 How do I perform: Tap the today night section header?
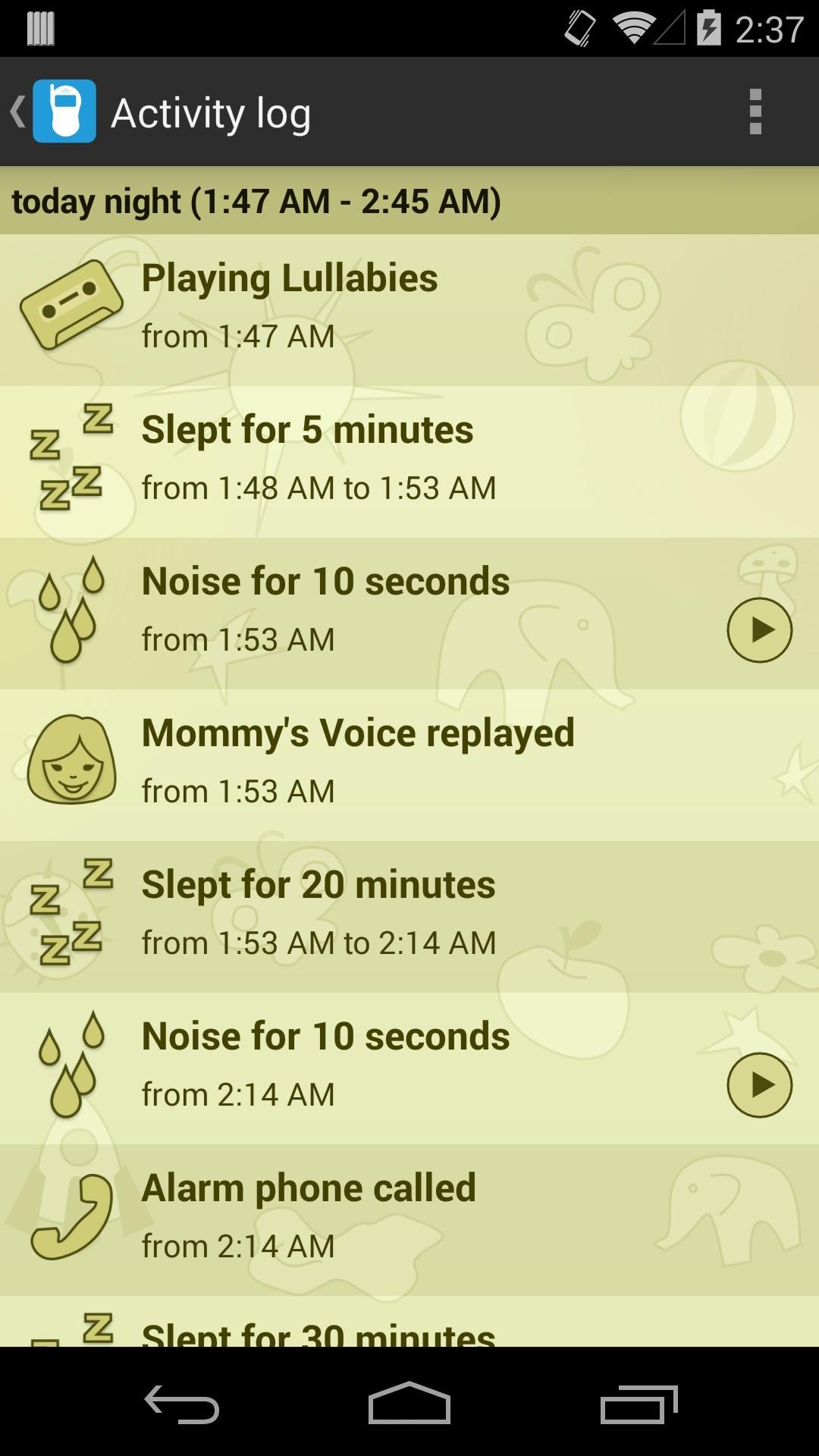pos(258,200)
